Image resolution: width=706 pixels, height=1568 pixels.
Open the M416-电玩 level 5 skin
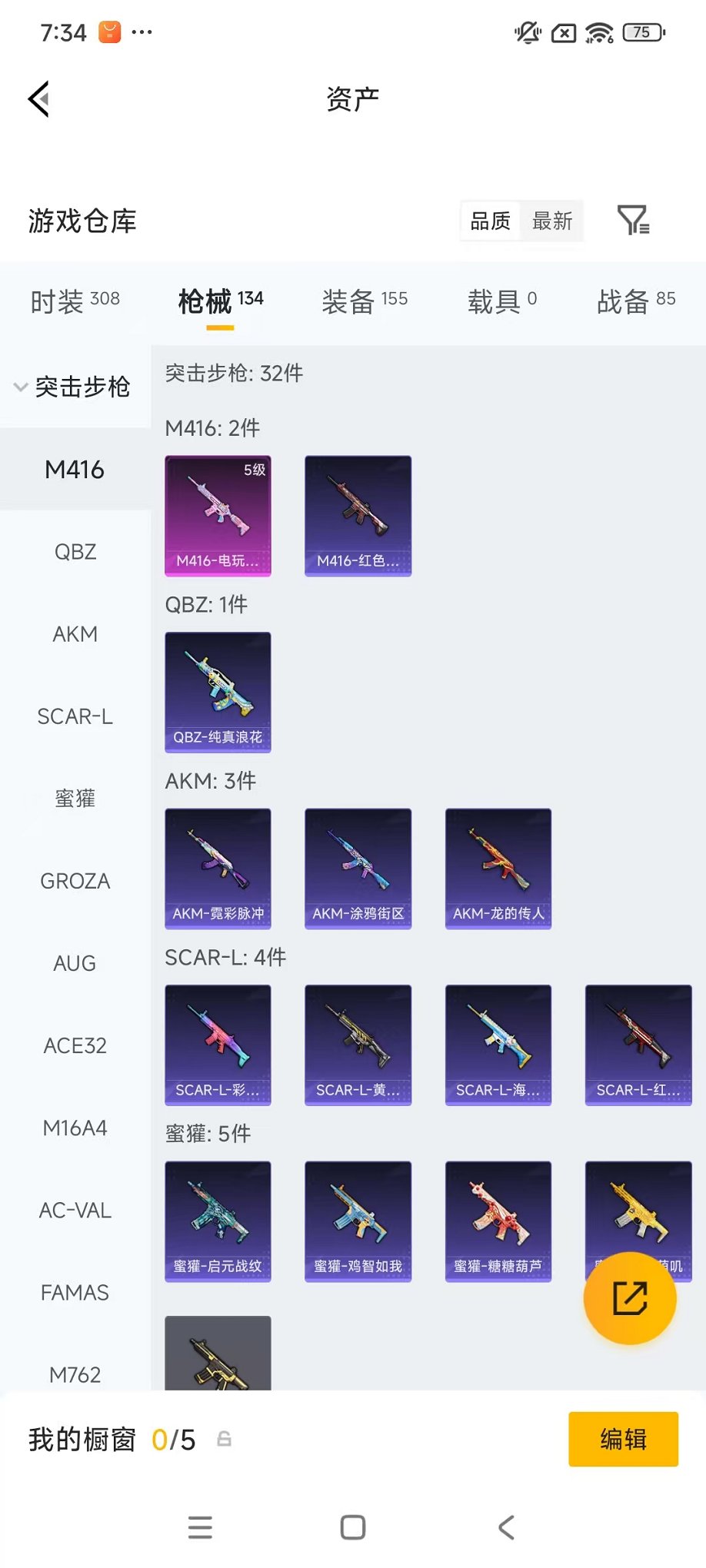[218, 515]
